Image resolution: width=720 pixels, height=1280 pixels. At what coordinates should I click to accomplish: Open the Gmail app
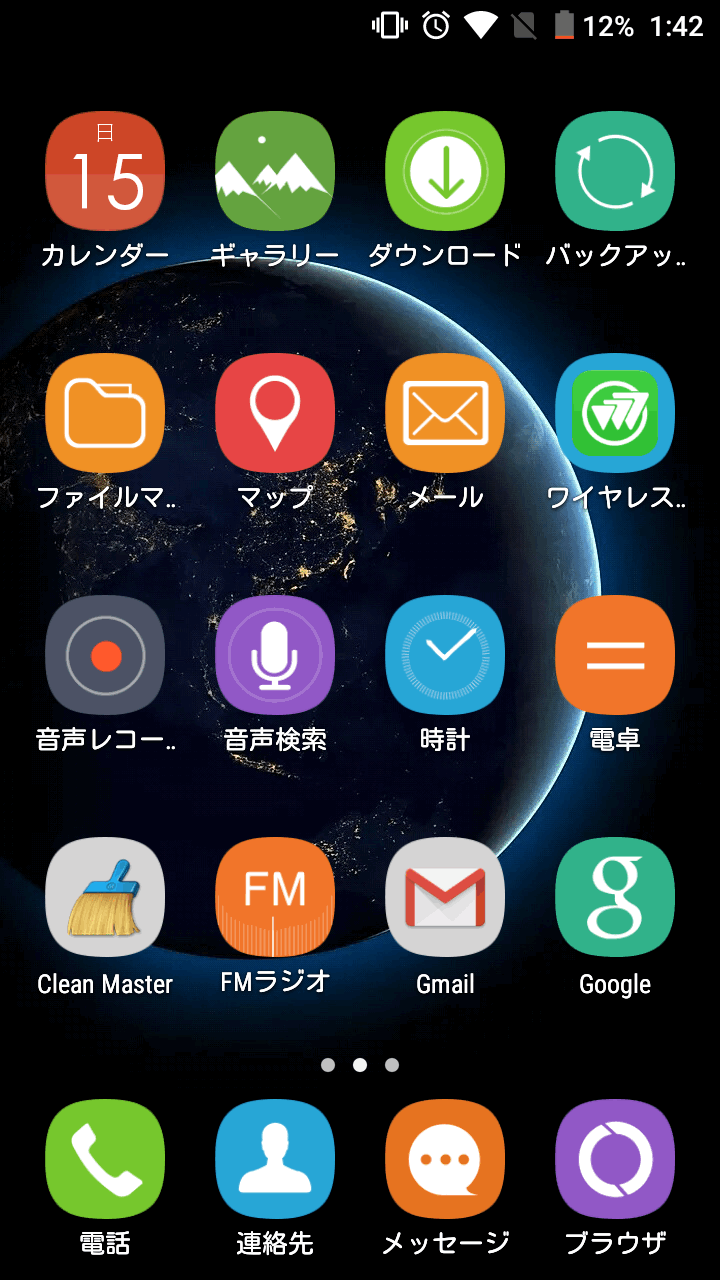point(445,897)
